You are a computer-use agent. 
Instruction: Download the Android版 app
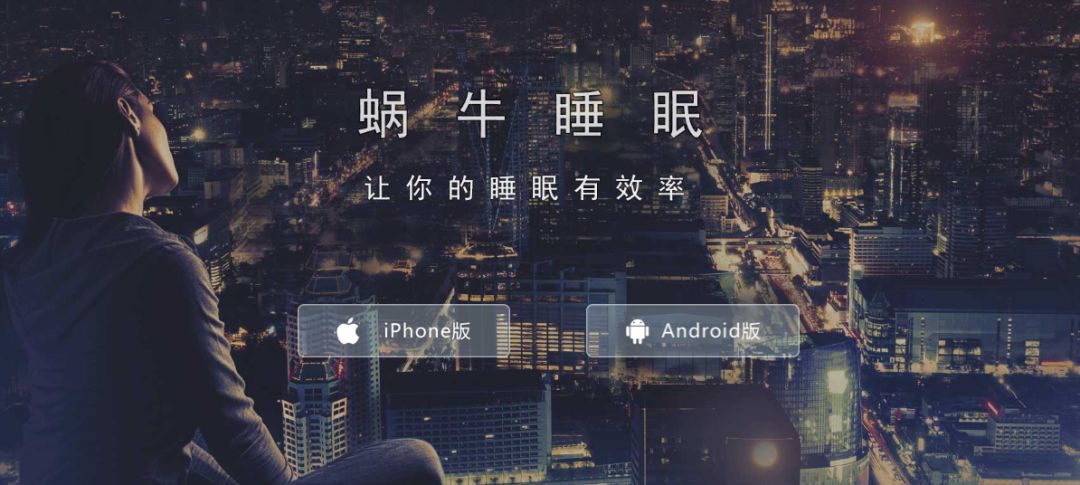tap(692, 331)
